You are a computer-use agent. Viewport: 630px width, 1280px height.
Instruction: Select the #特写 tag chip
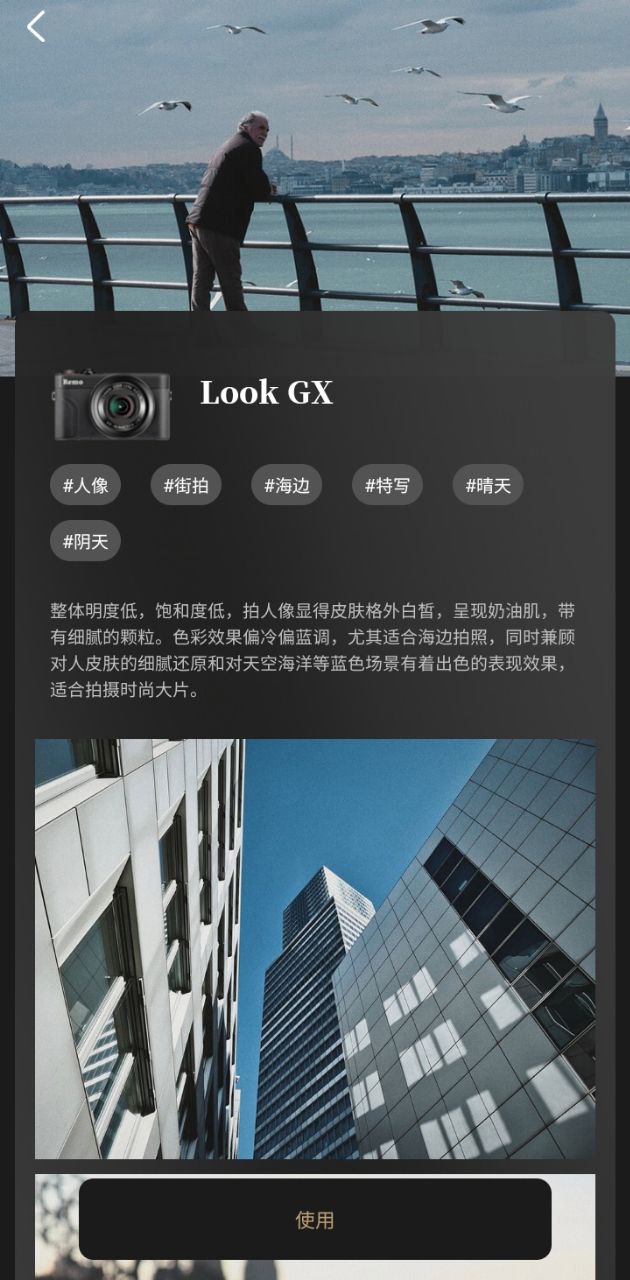pos(387,485)
